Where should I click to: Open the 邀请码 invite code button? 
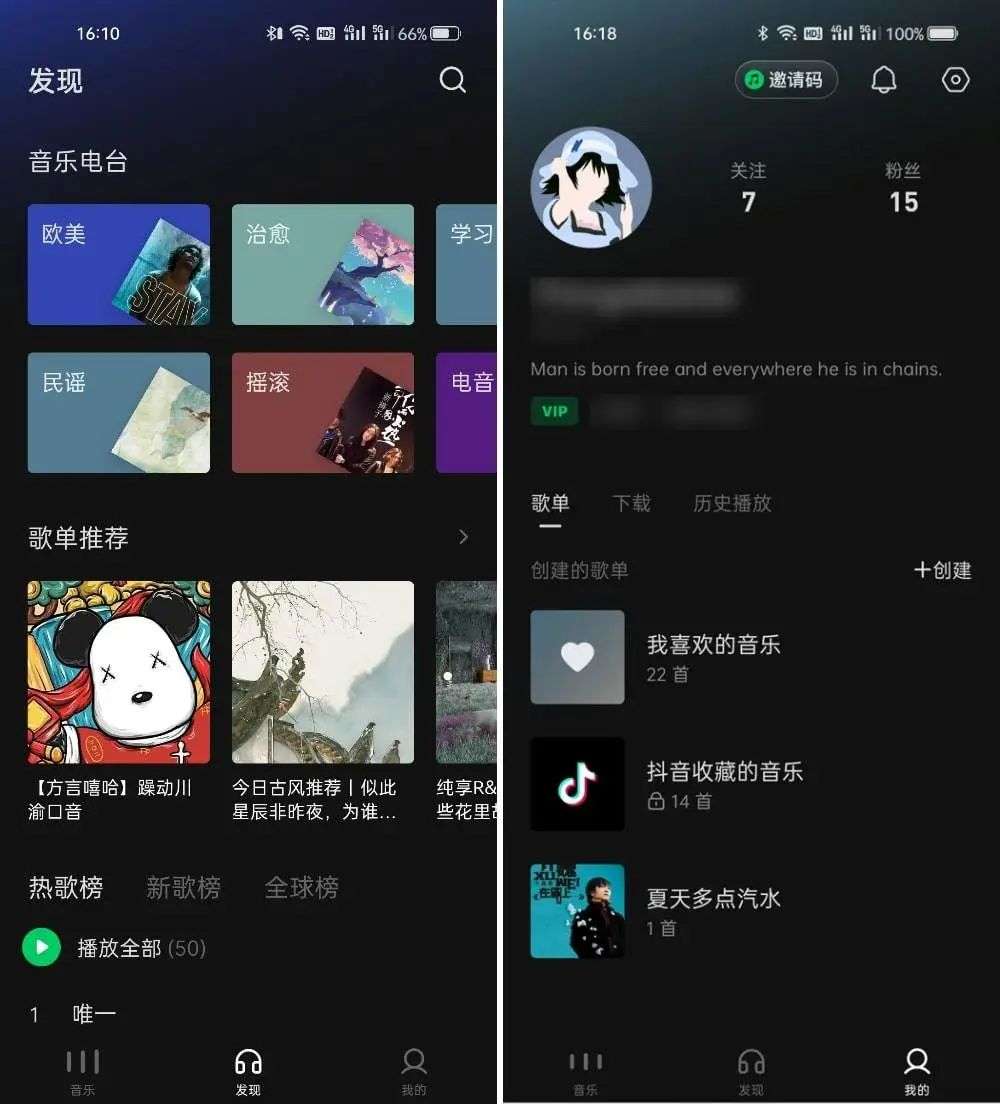click(x=786, y=80)
